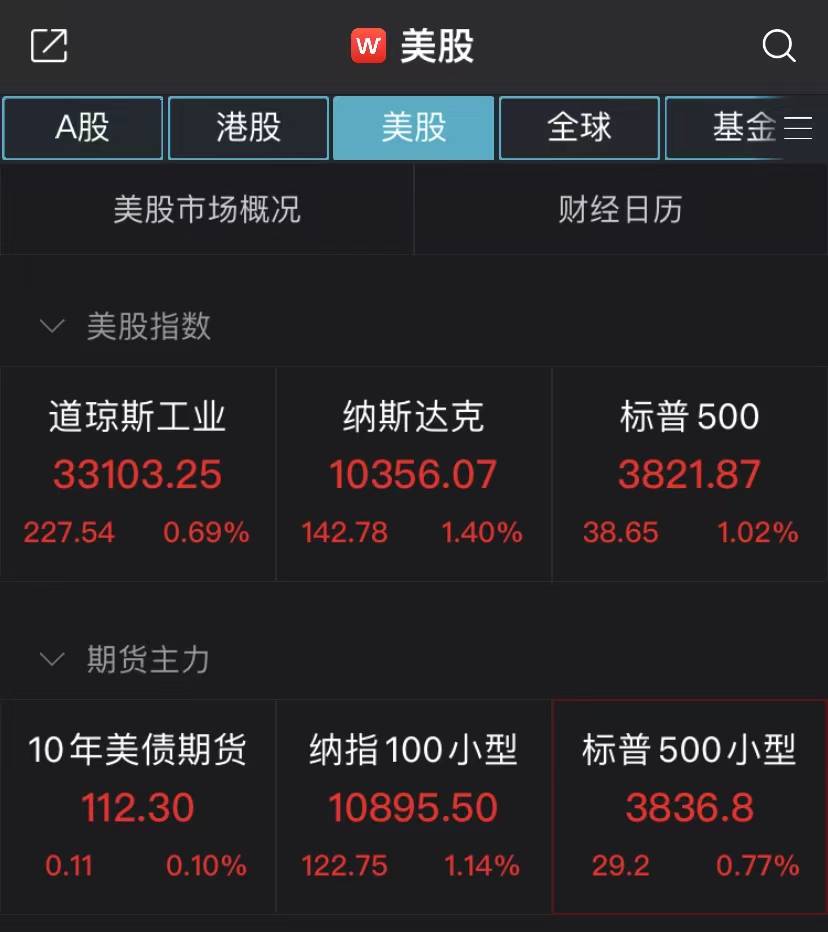Collapse the 期货主力 section chevron
The height and width of the screenshot is (932, 828).
tap(52, 660)
